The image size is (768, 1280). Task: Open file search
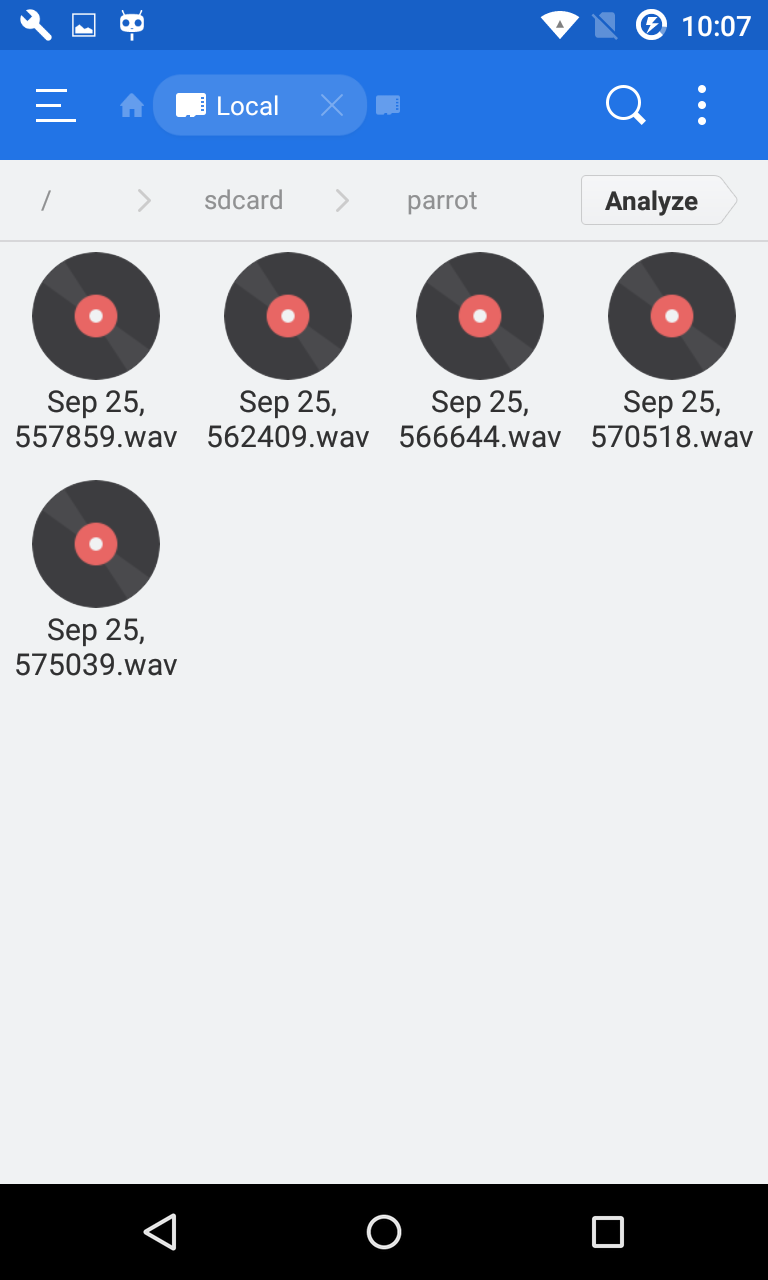point(626,105)
